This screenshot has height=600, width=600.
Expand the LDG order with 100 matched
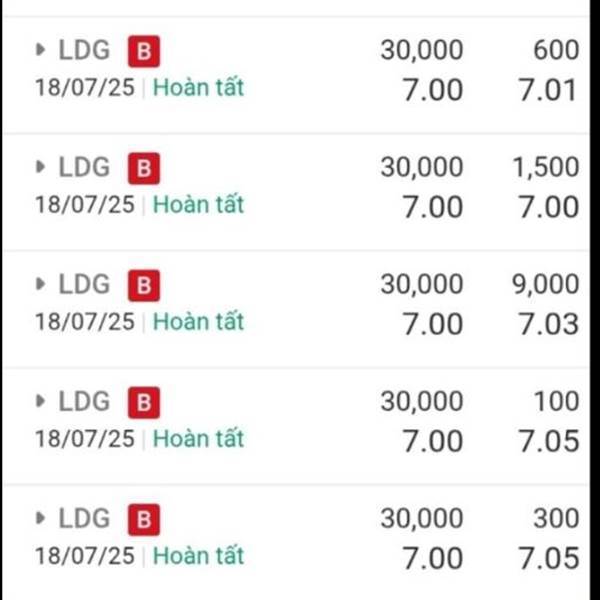[x=41, y=401]
